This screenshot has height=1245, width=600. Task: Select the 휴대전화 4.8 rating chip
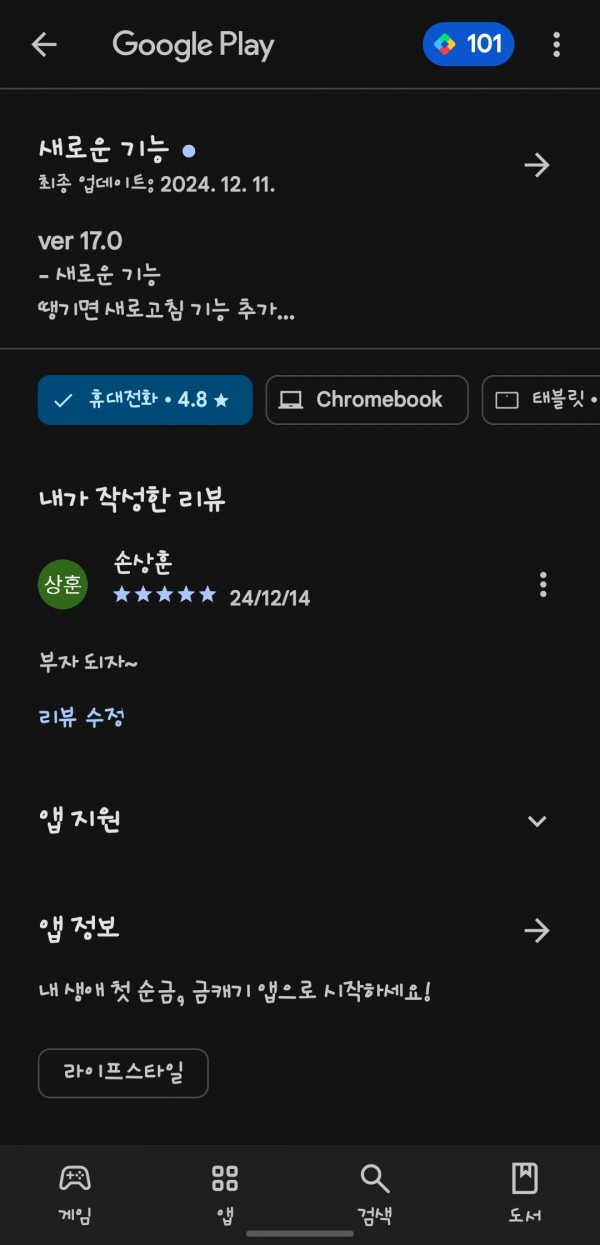click(x=145, y=400)
